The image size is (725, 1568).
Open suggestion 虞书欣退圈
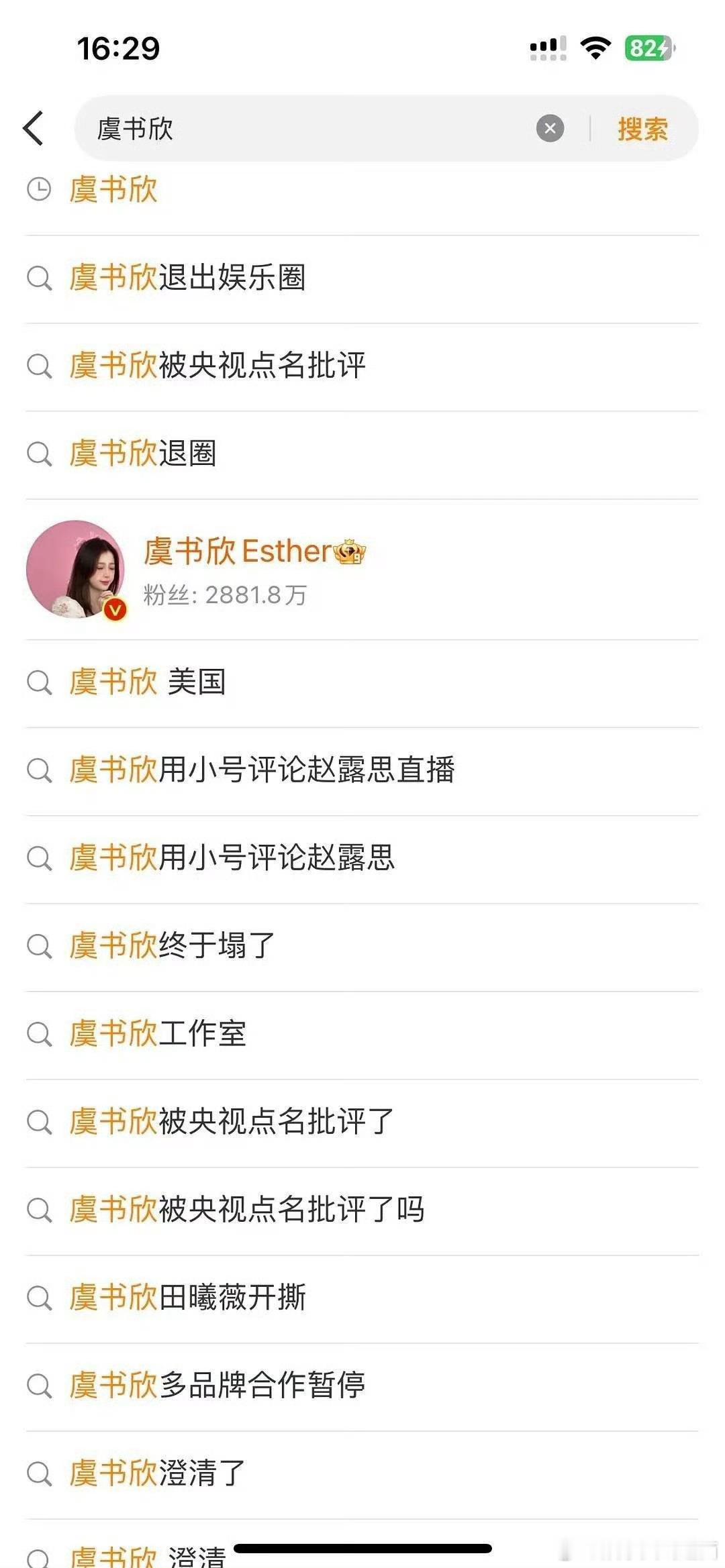[x=143, y=454]
